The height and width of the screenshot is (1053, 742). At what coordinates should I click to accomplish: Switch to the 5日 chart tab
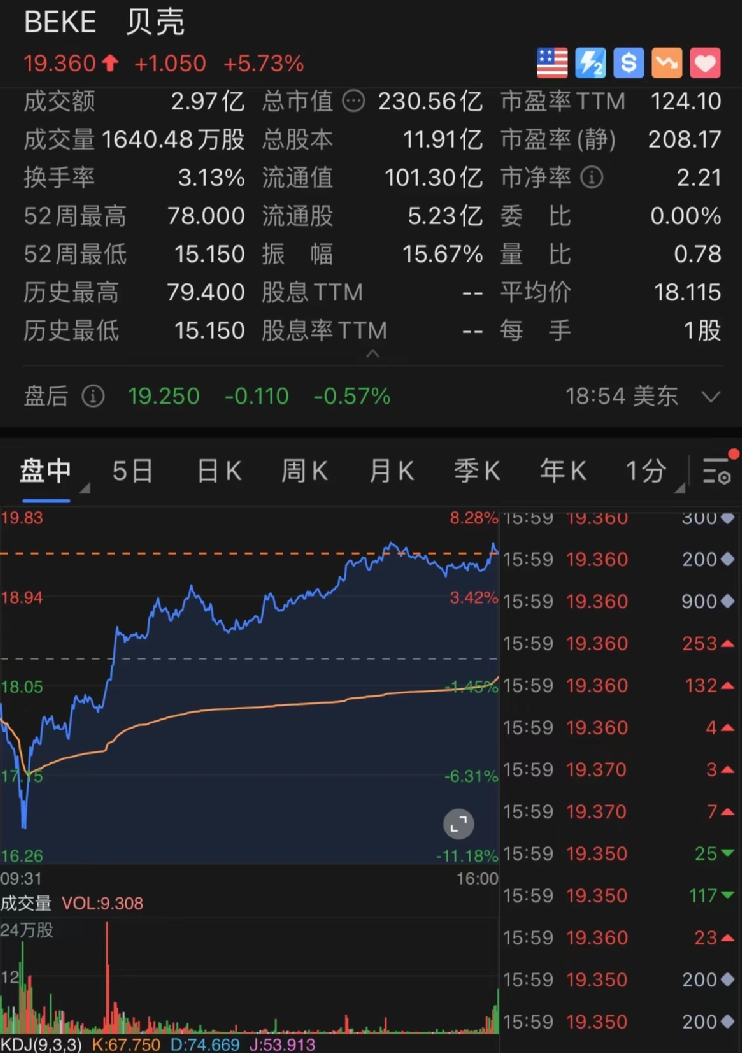132,471
